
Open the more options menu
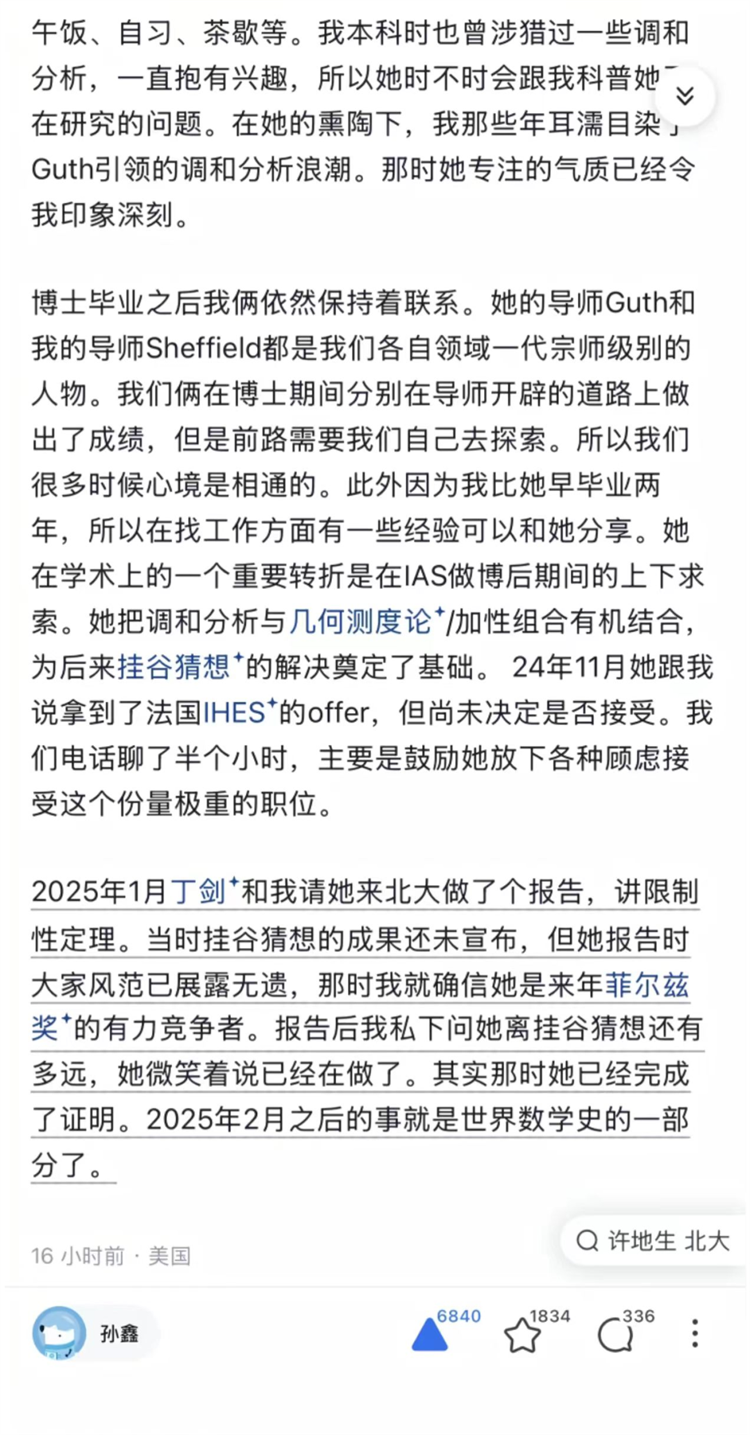click(x=695, y=1333)
